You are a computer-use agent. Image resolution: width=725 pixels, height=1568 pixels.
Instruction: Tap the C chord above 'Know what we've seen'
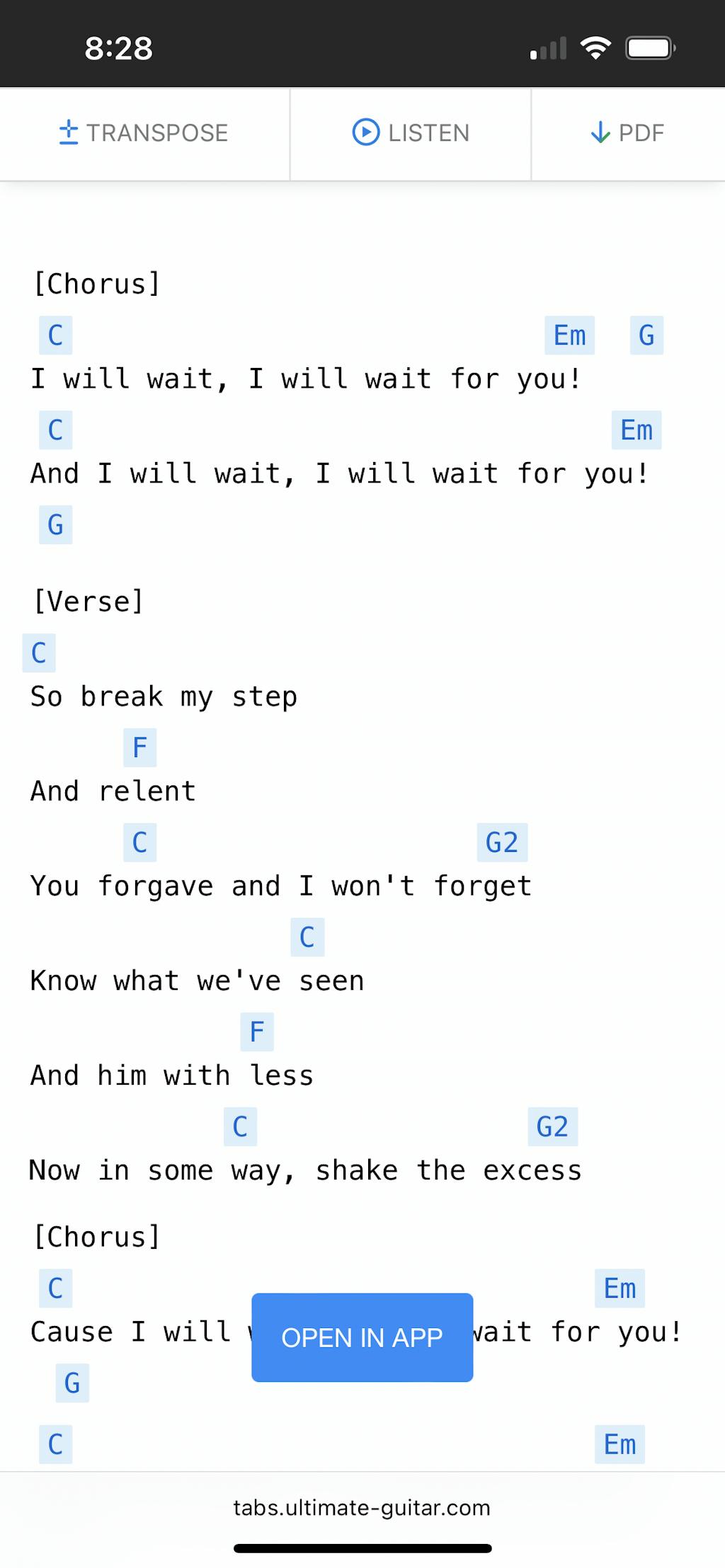[307, 938]
